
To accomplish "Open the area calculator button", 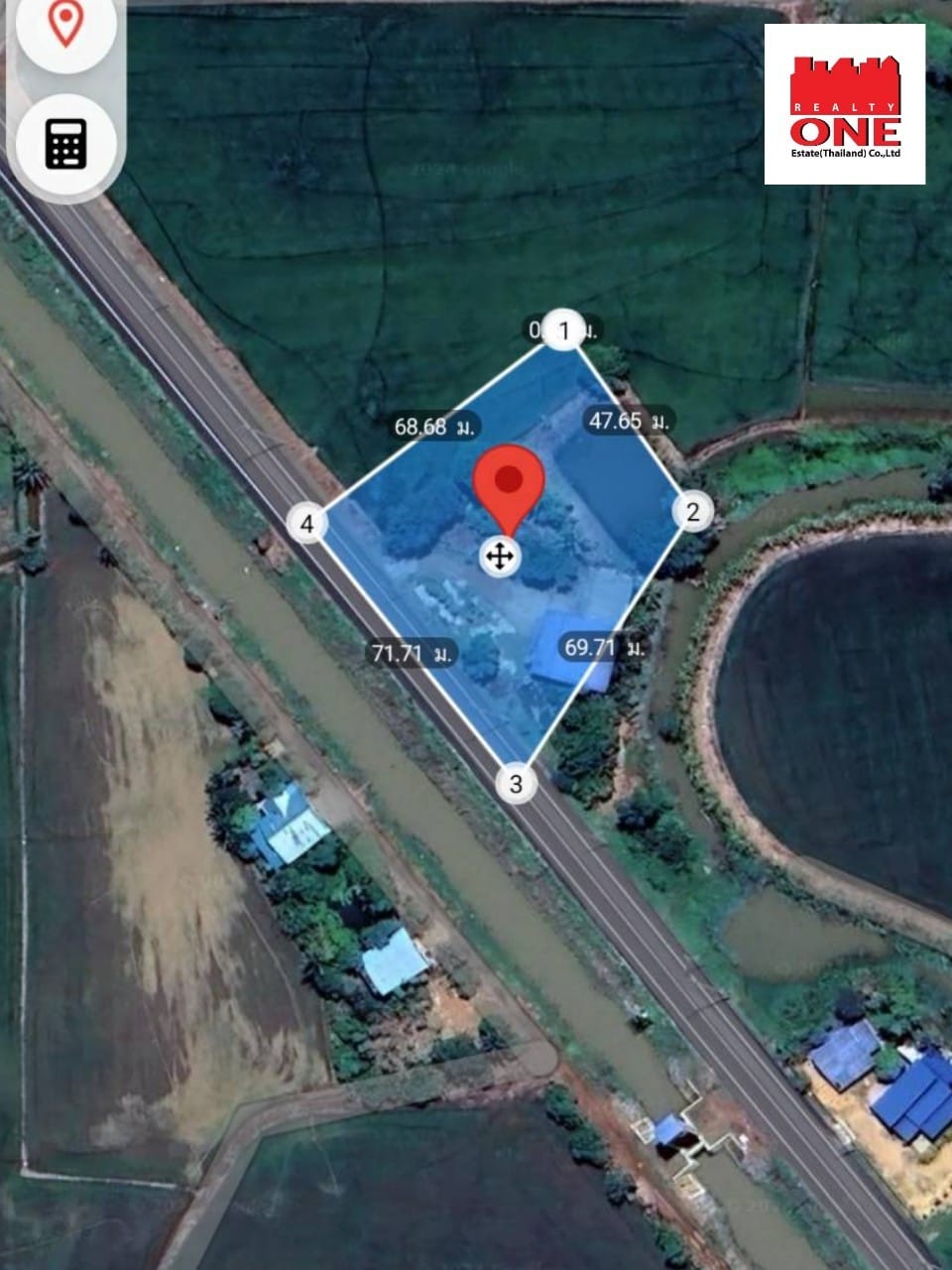I will point(66,143).
